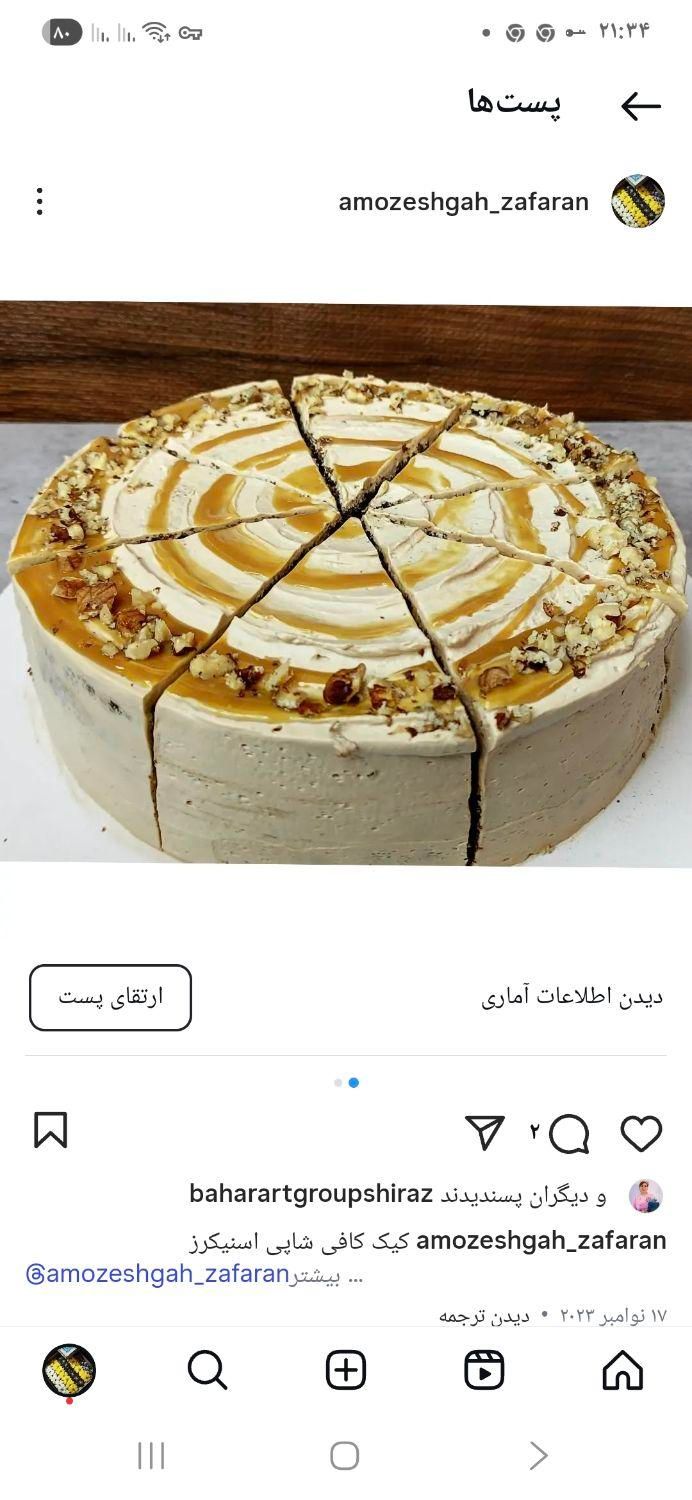Save the post with the bookmark icon
The image size is (692, 1500).
pyautogui.click(x=51, y=1131)
